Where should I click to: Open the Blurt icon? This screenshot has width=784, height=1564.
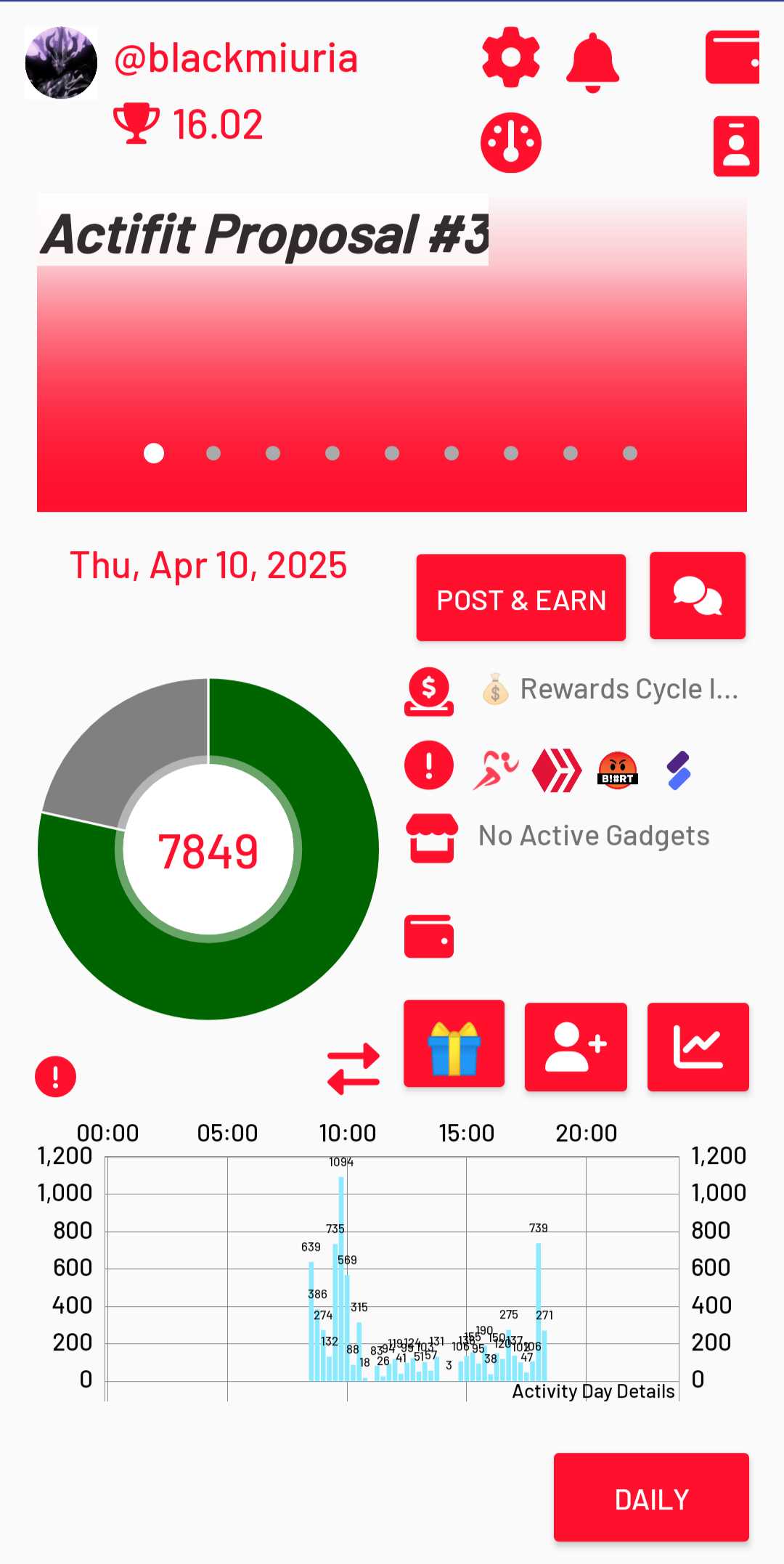(617, 770)
